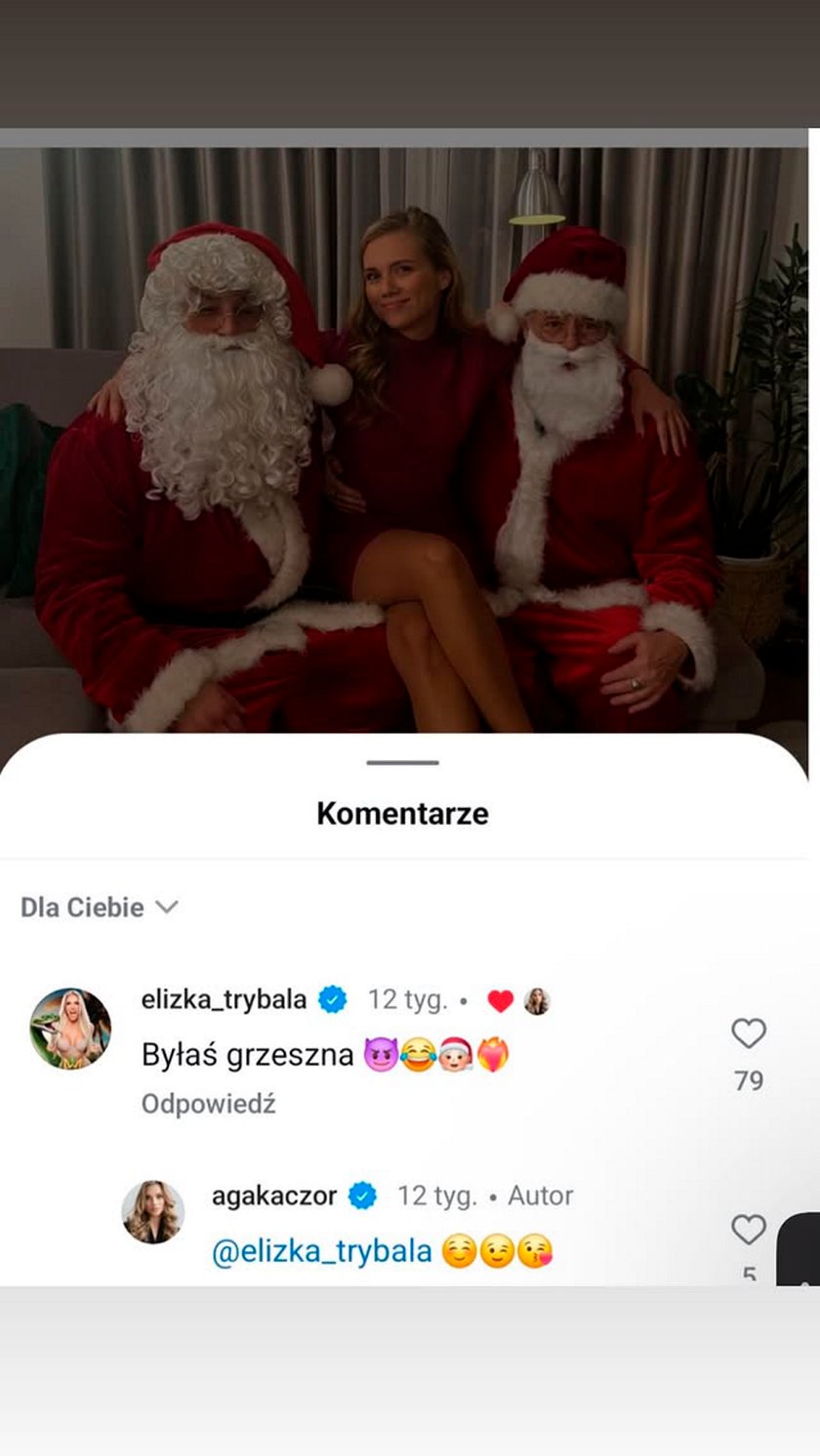Image resolution: width=820 pixels, height=1456 pixels.
Task: Expand the Dla Ciebie comment sort dropdown
Action: click(x=99, y=908)
